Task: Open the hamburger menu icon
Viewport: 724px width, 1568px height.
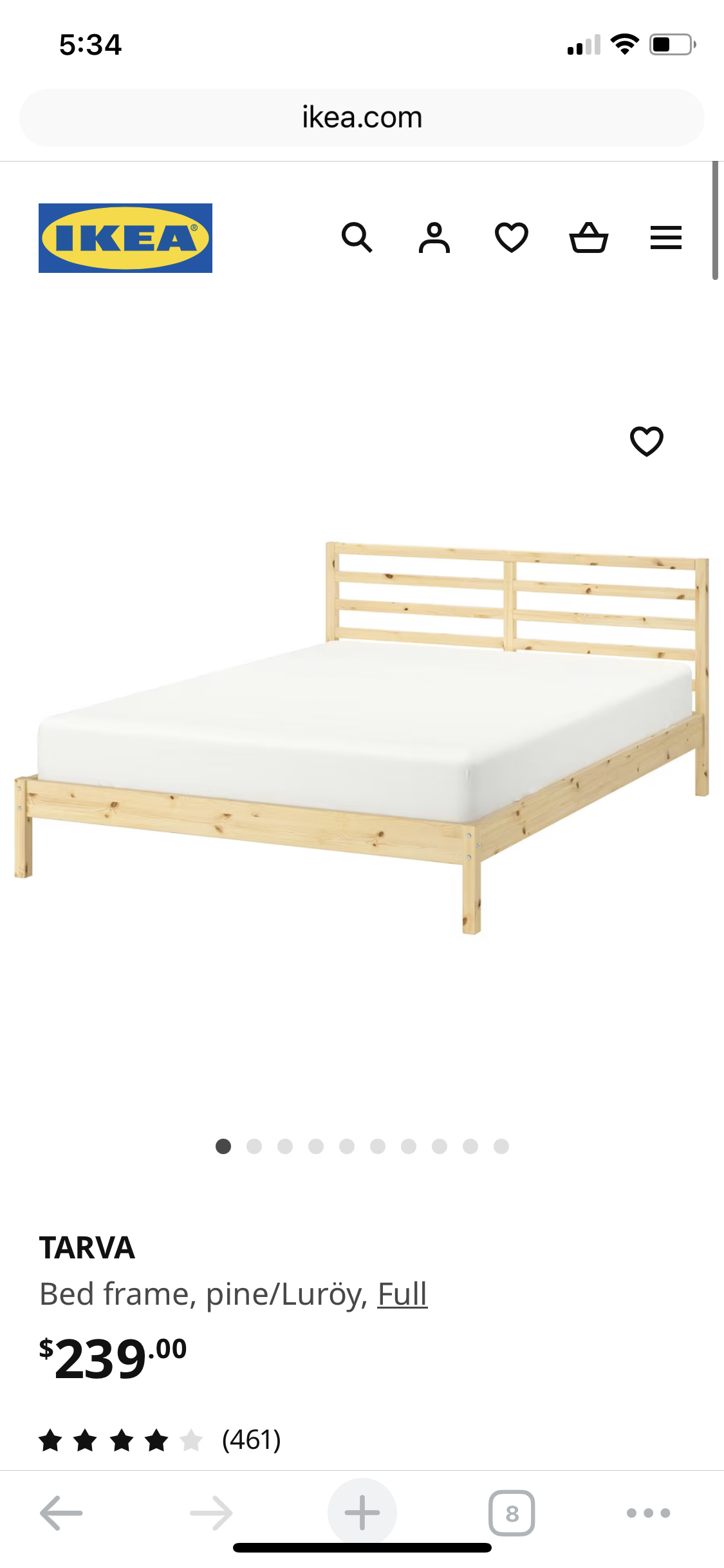Action: 666,238
